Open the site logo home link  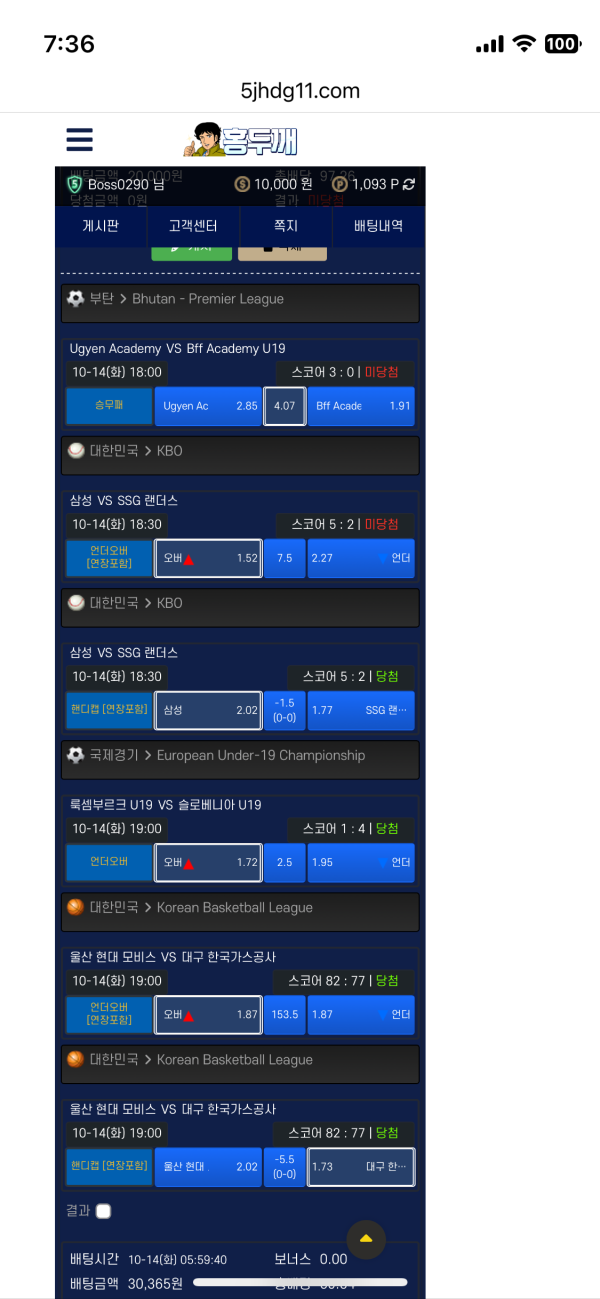click(241, 140)
